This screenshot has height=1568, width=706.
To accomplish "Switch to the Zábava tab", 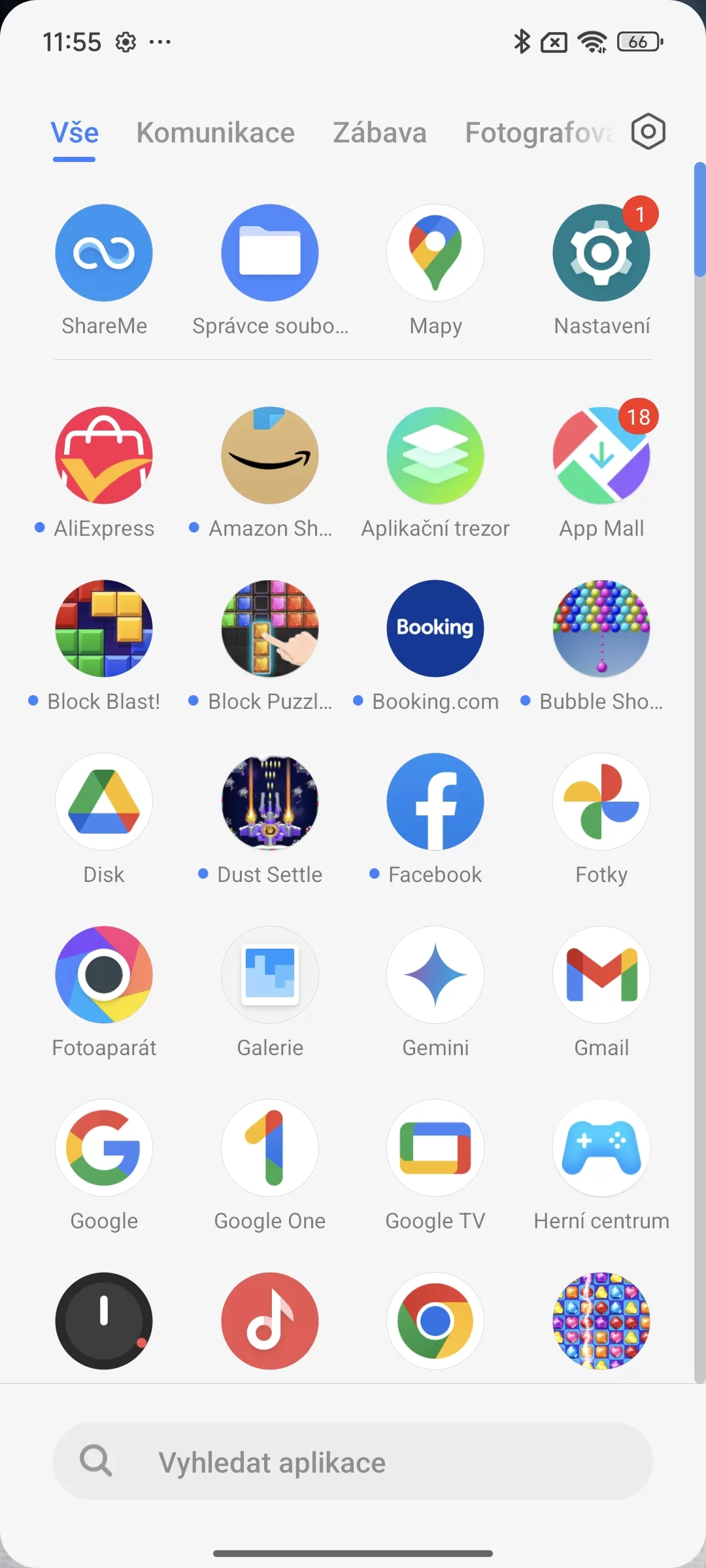I will click(380, 133).
